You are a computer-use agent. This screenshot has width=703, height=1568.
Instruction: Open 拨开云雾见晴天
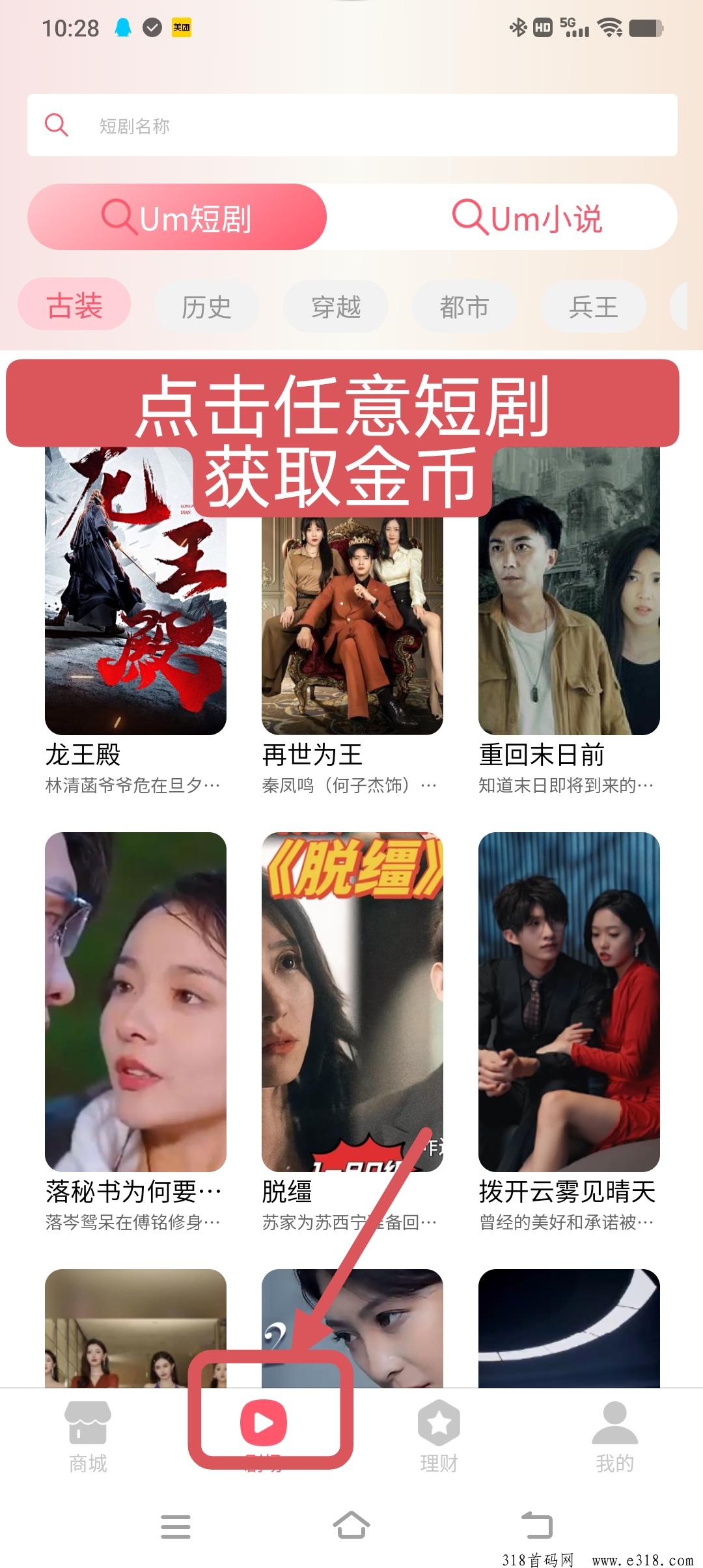tap(569, 1003)
